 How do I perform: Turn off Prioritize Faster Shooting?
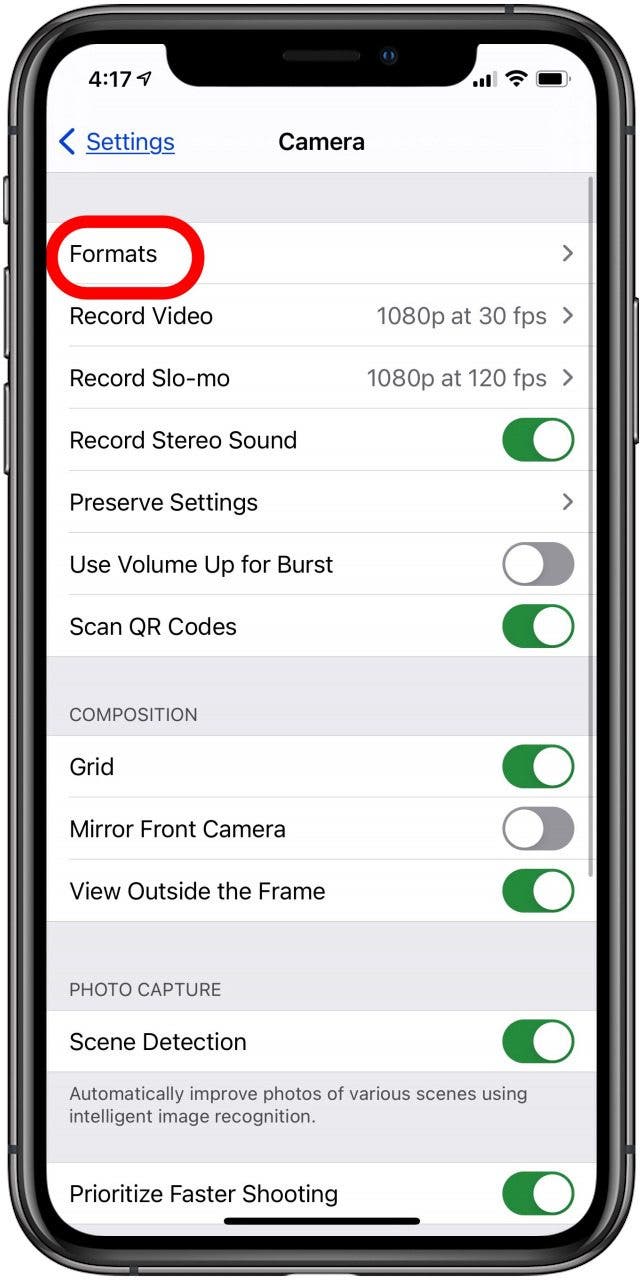tap(538, 1193)
